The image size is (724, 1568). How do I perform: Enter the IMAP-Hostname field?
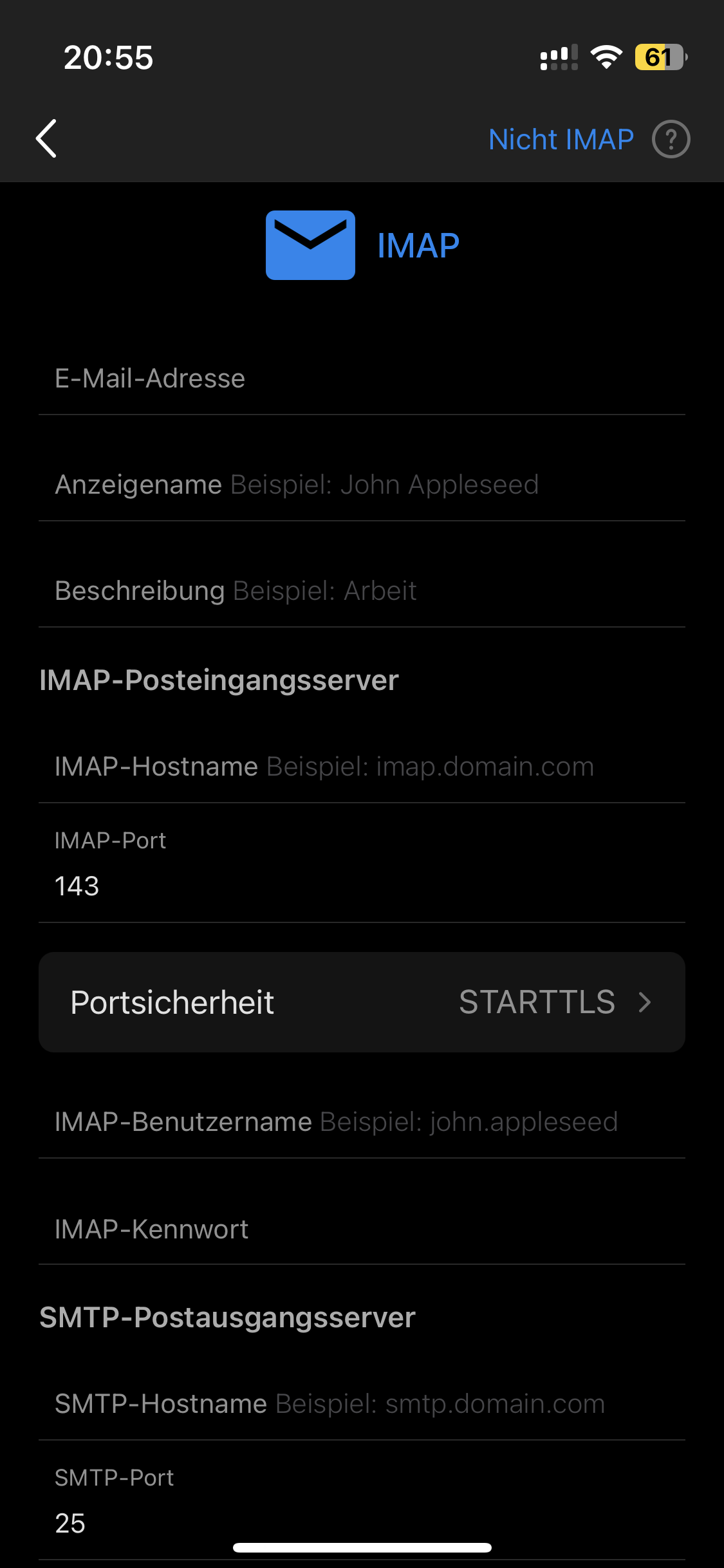pos(360,767)
